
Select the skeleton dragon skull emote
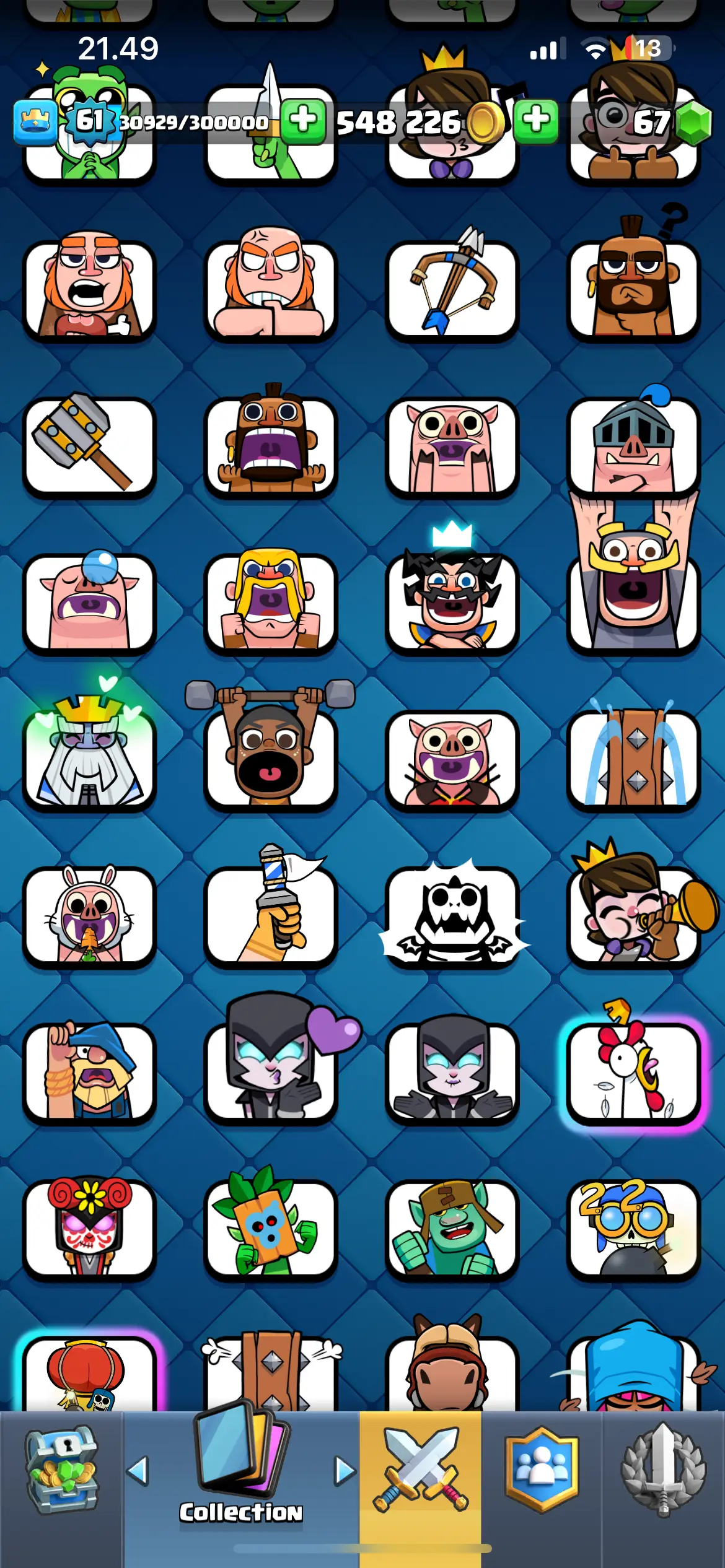[452, 915]
